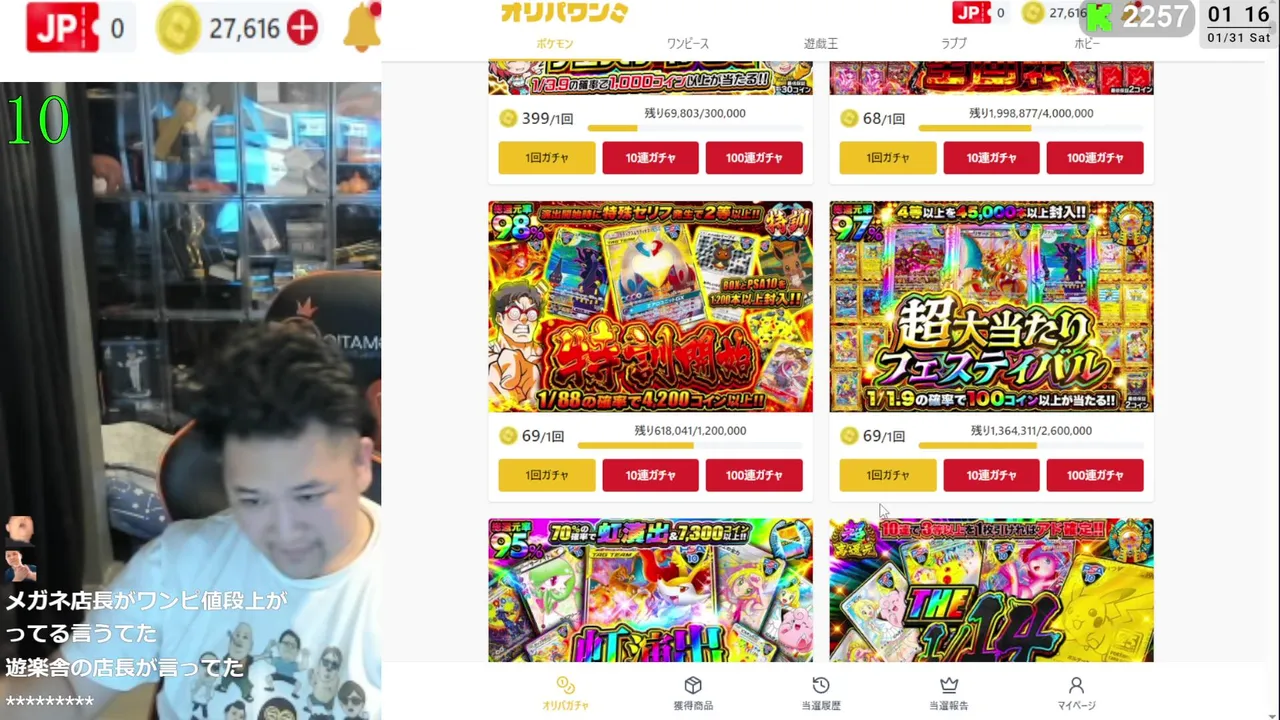Roll 100連ガチャ on the 68-coin oripa

click(1094, 158)
